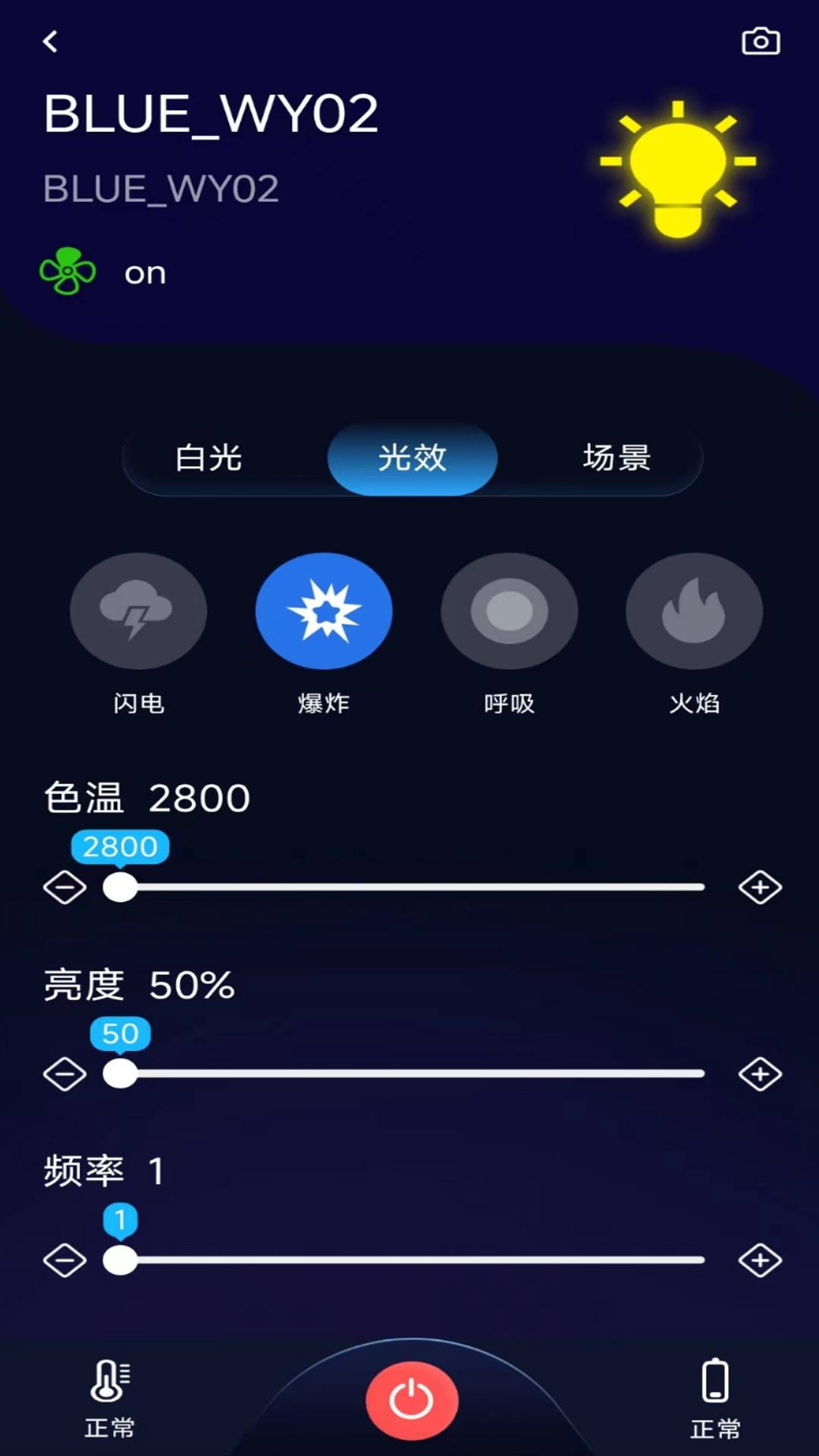Increase 色温 with the plus button
The image size is (819, 1456).
760,887
